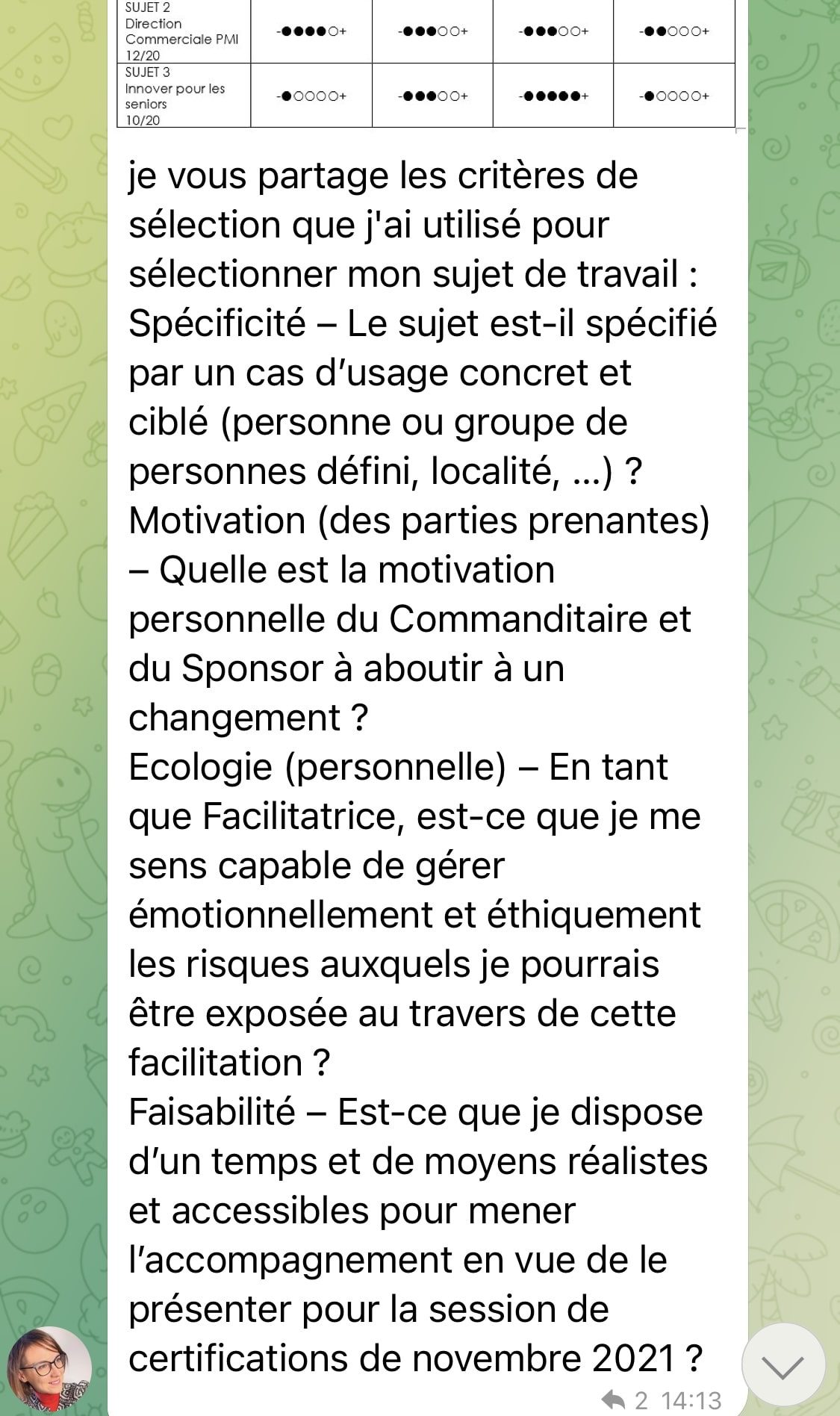
Task: Open the subjects table image
Action: tap(426, 63)
